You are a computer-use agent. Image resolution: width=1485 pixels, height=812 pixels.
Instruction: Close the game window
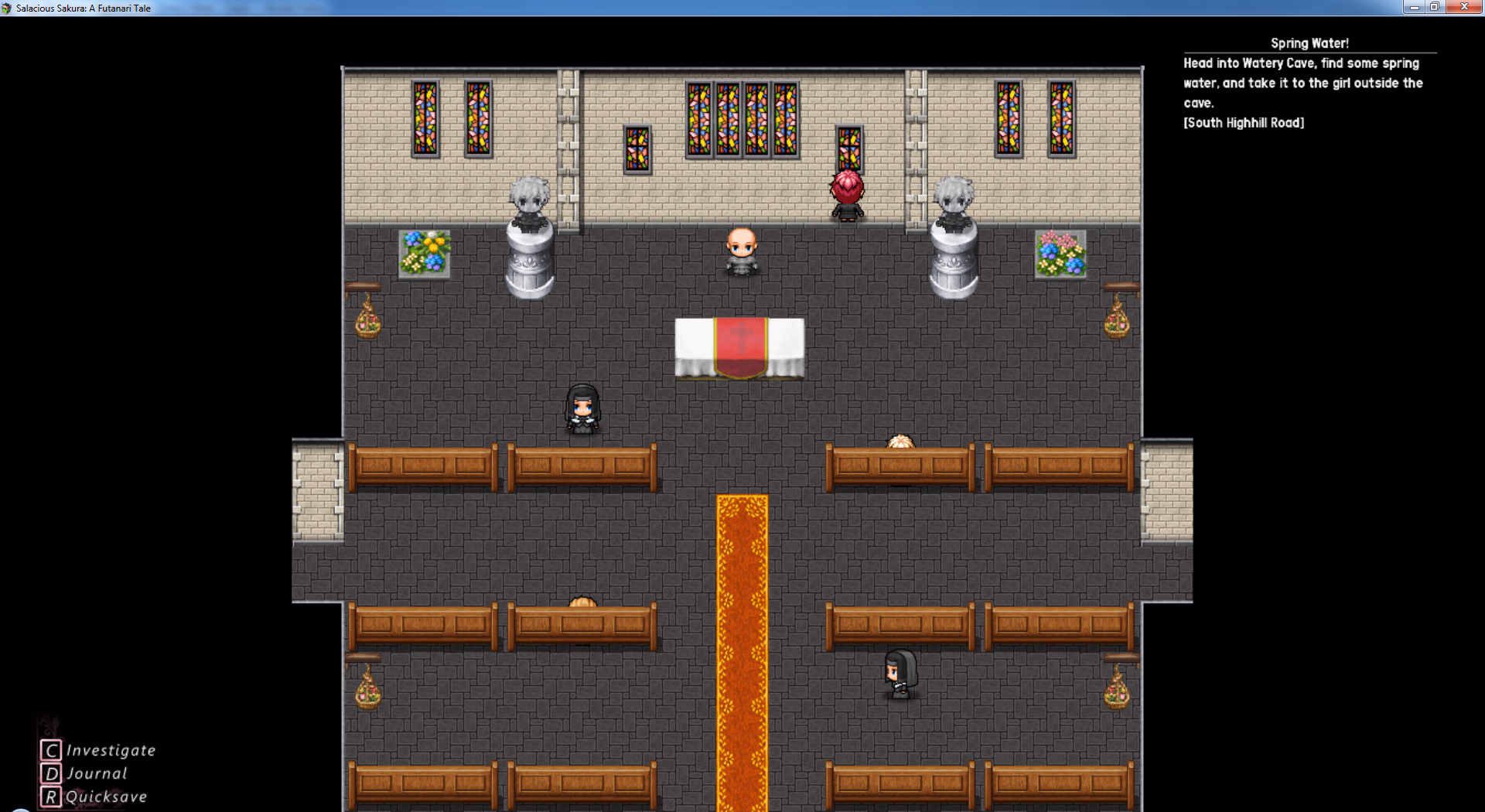coord(1464,7)
